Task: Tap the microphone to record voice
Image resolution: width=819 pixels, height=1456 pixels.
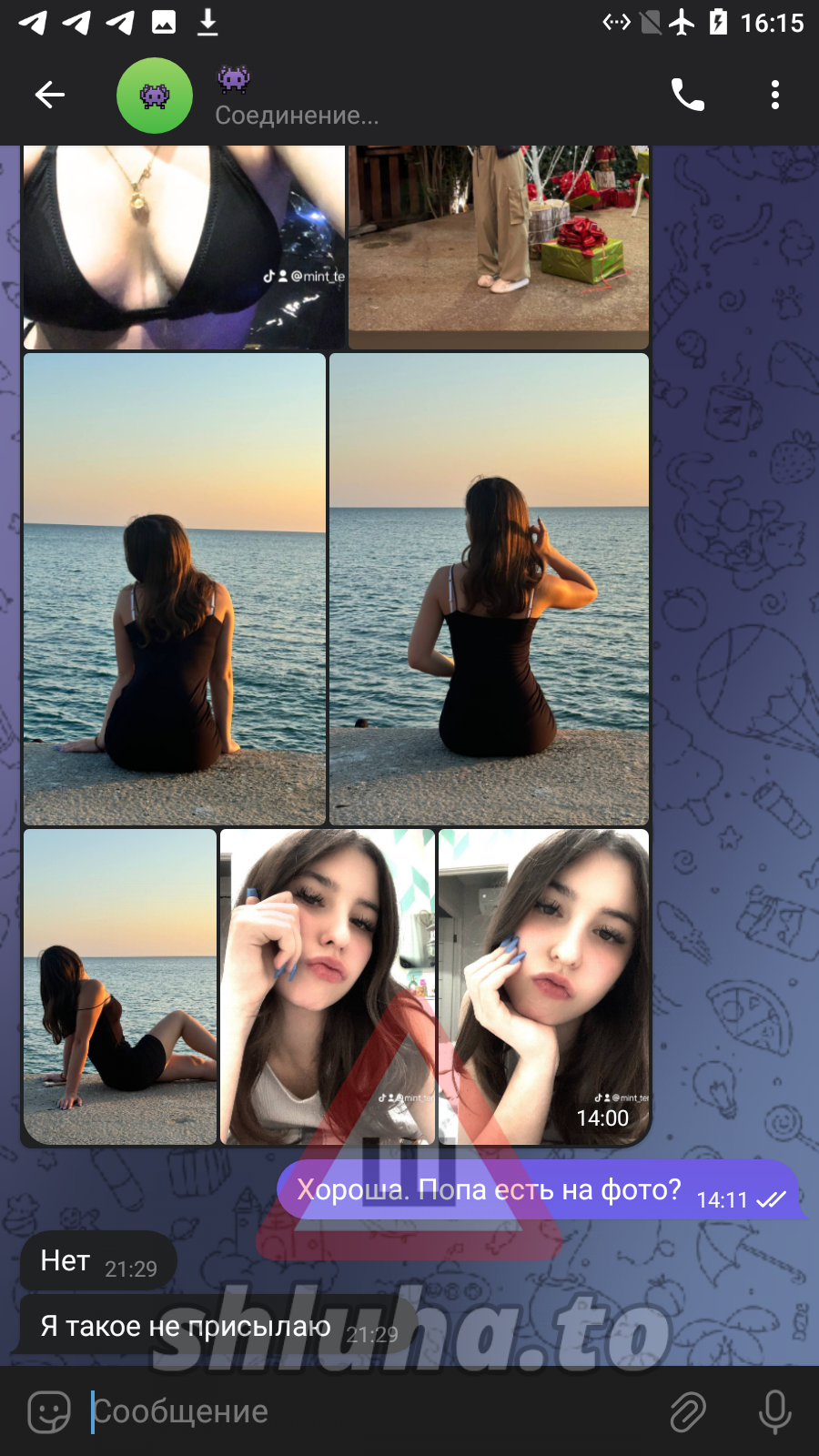Action: pos(774,1411)
